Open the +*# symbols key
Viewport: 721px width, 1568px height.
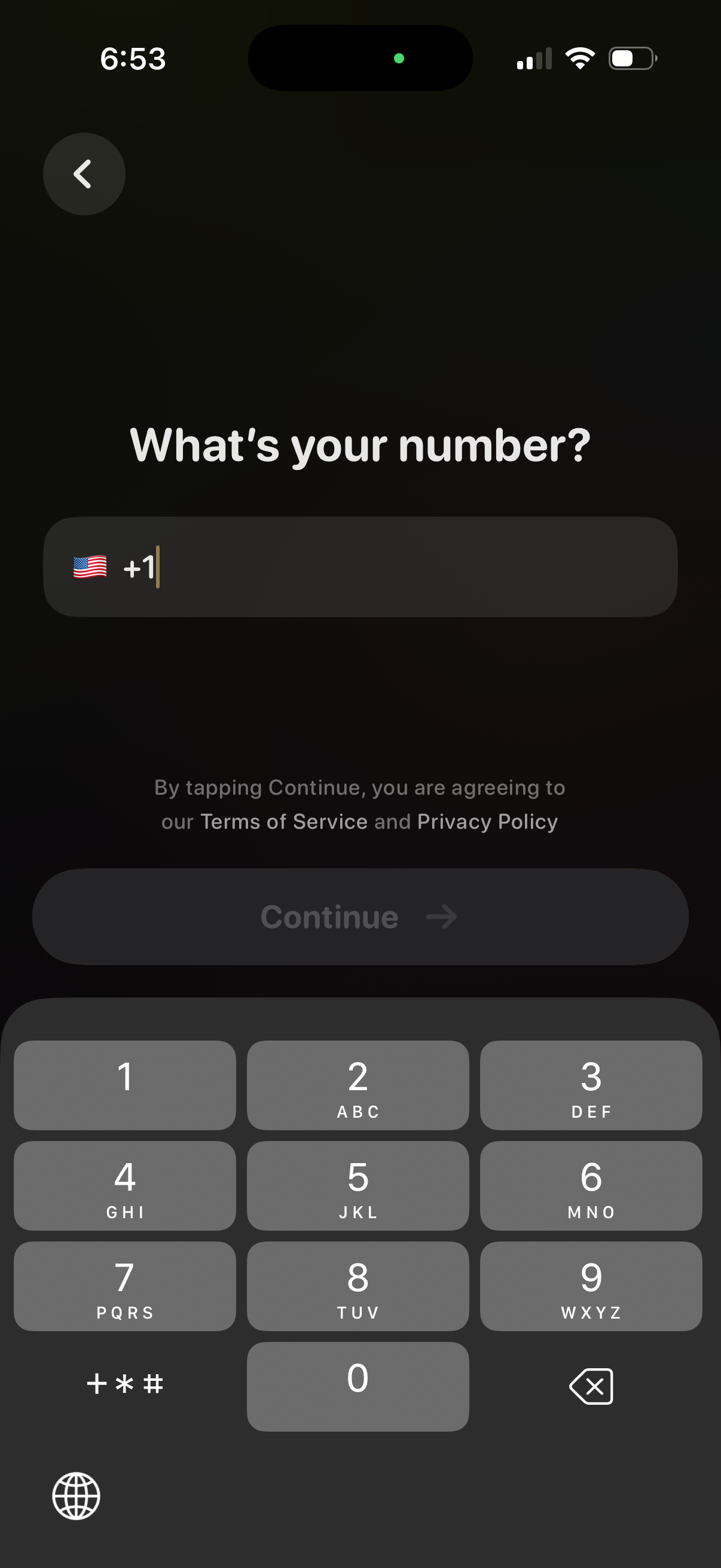(125, 1384)
